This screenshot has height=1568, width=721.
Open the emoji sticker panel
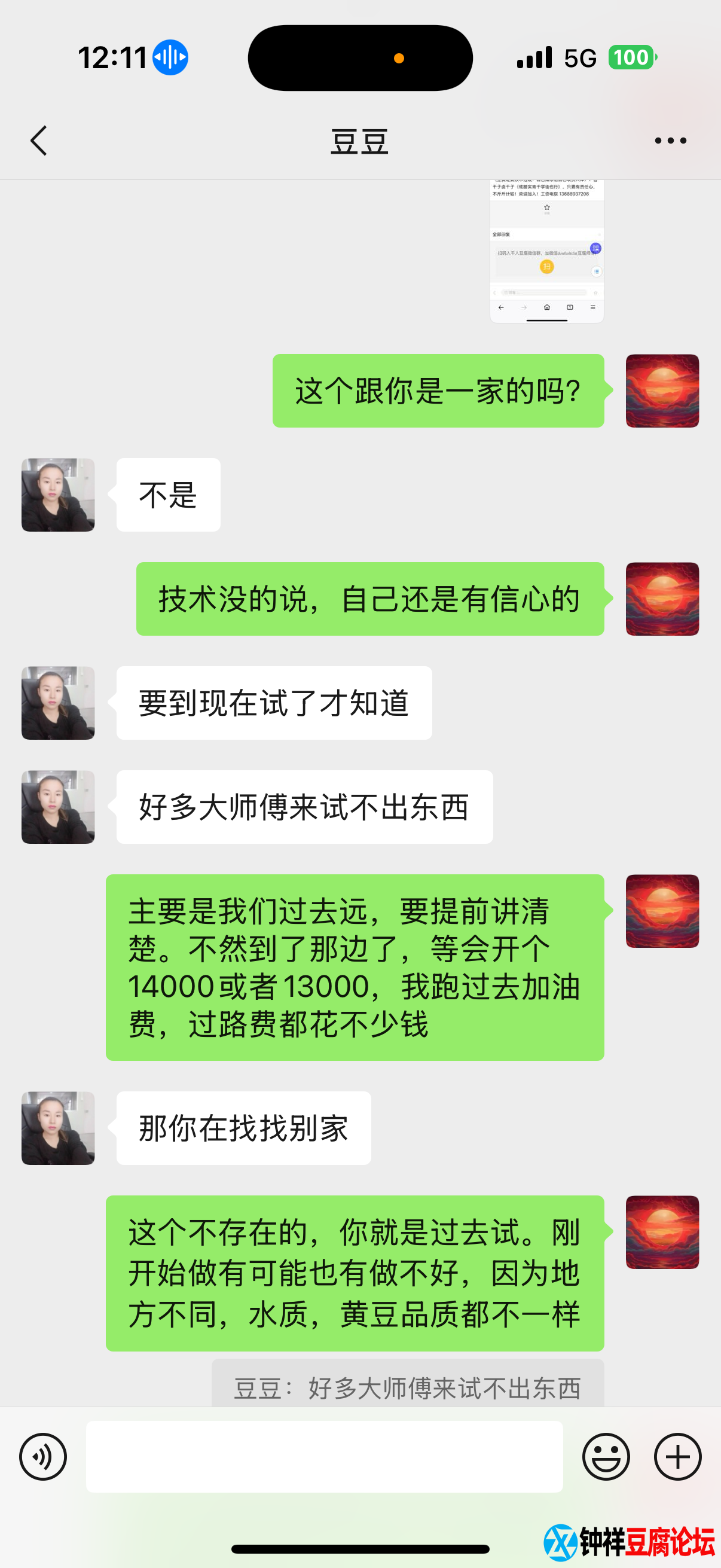pyautogui.click(x=606, y=1456)
